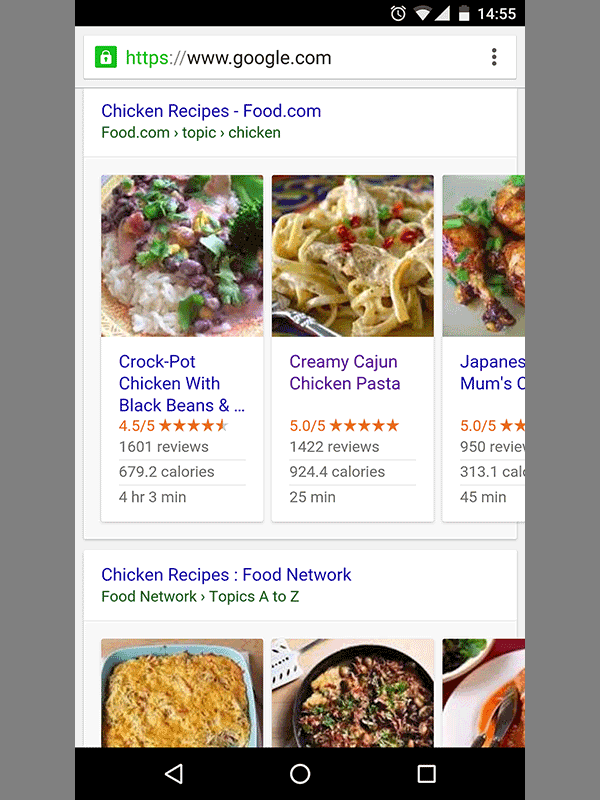Image resolution: width=600 pixels, height=800 pixels.
Task: Open the Chicken Recipes - Food.com result
Action: 211,111
